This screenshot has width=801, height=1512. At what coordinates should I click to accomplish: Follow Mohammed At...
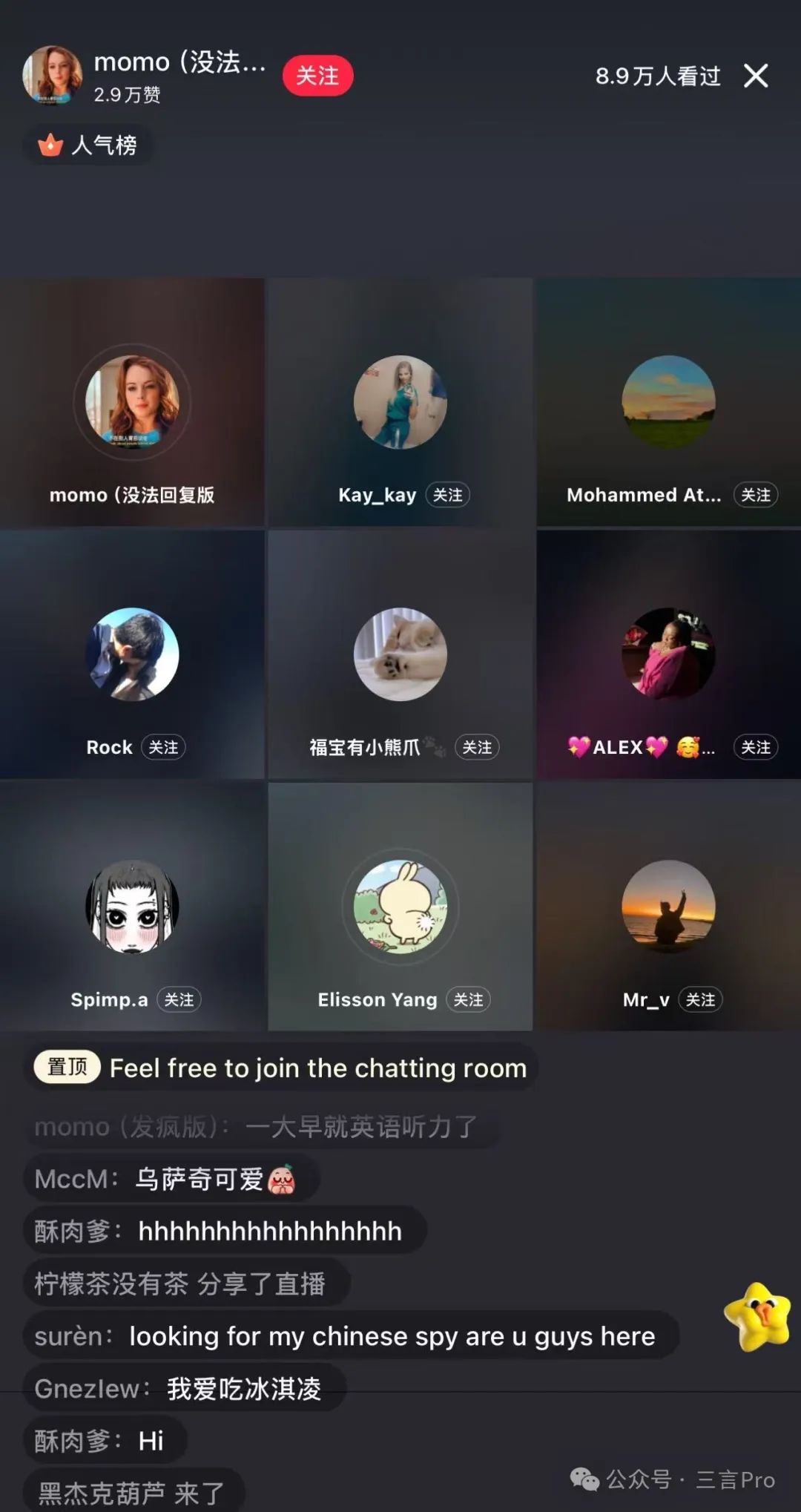755,495
